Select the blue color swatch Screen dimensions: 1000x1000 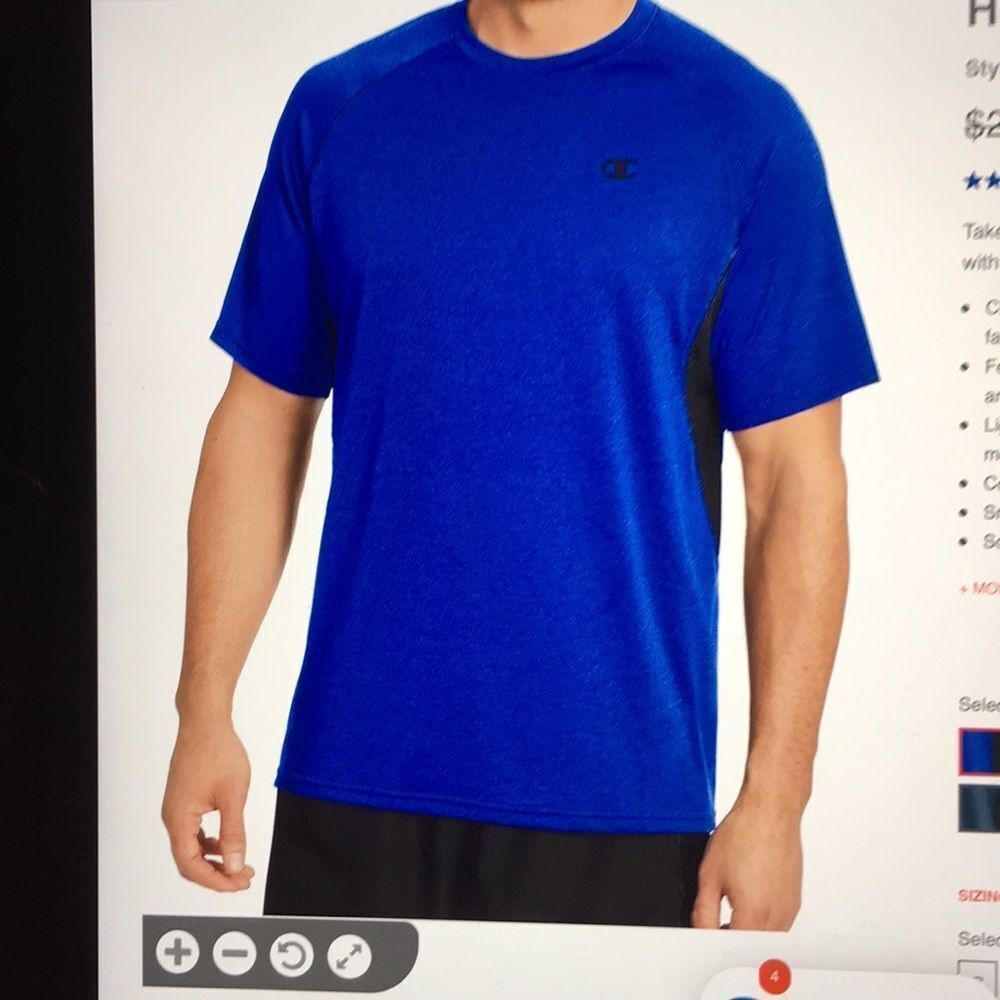(x=980, y=751)
